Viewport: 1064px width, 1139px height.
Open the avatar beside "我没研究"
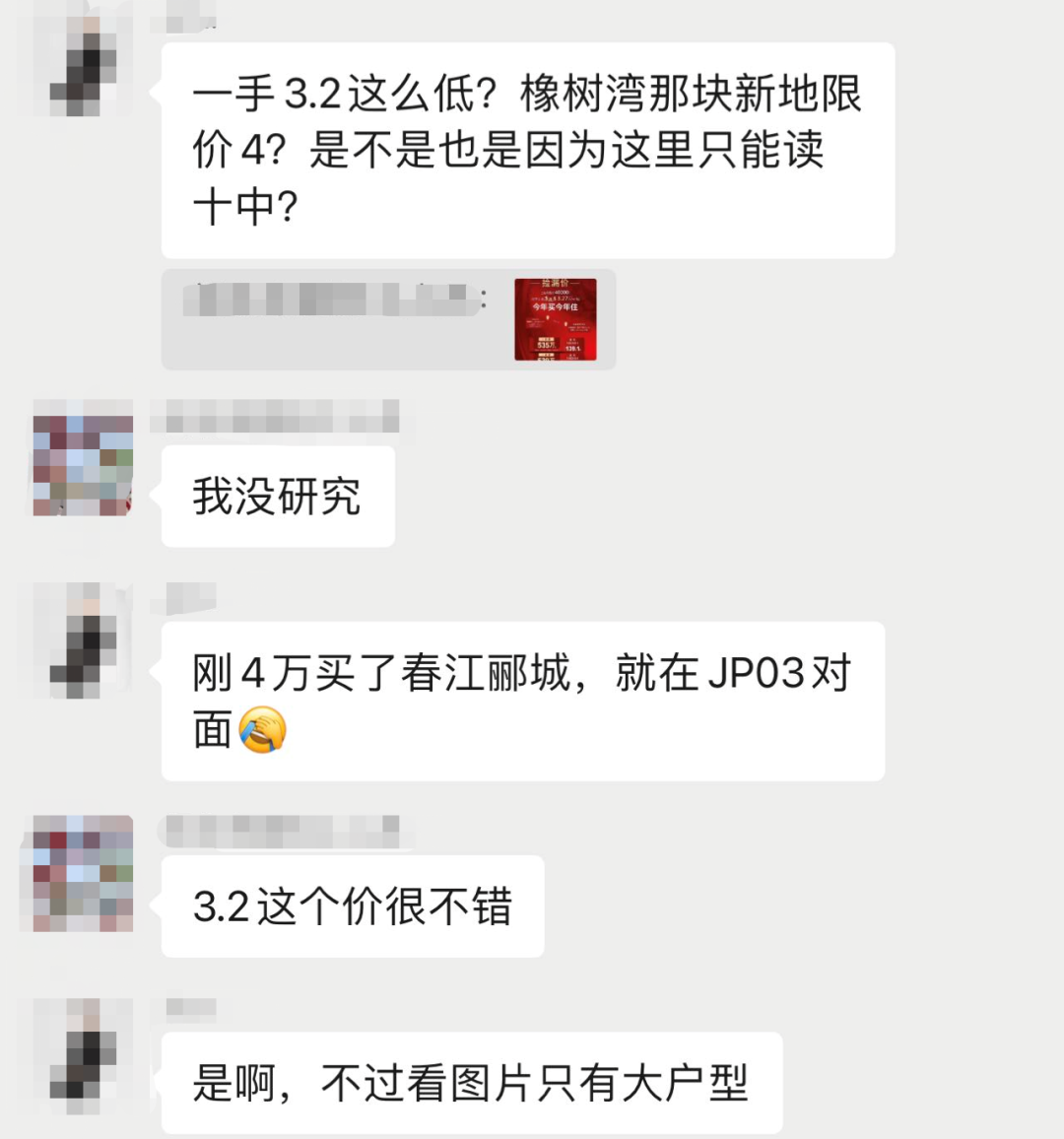[83, 458]
